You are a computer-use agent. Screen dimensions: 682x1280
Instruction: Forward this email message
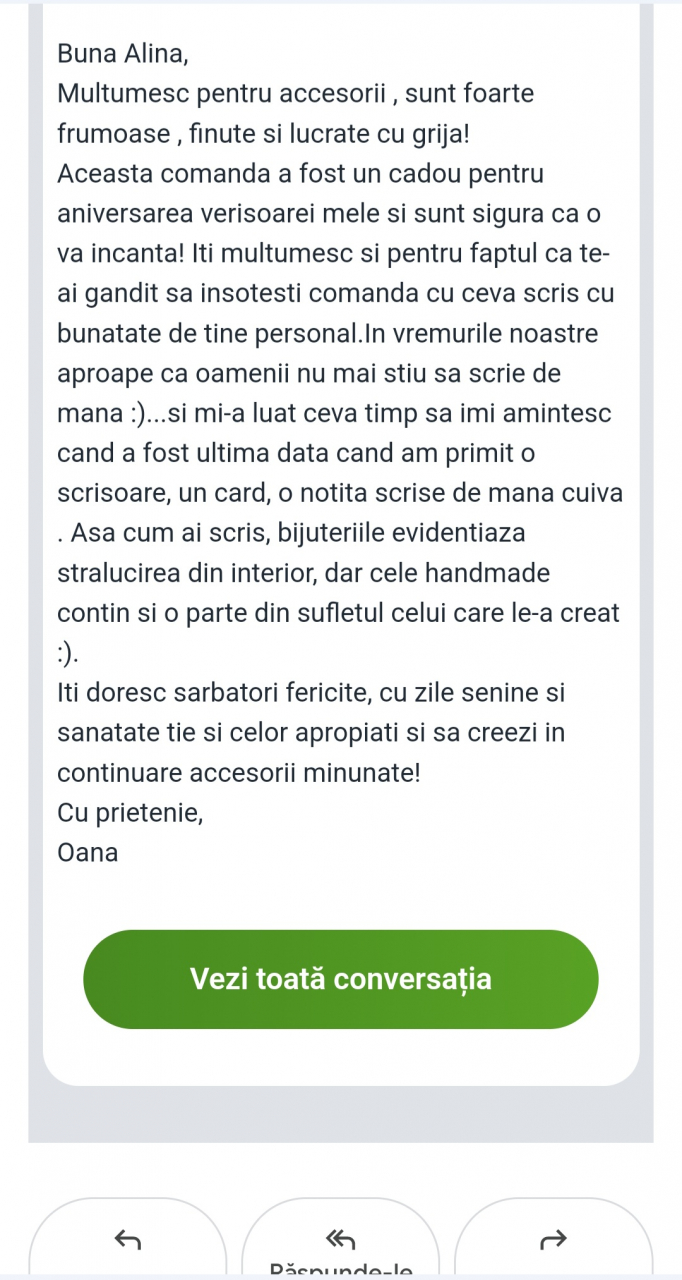coord(553,1241)
